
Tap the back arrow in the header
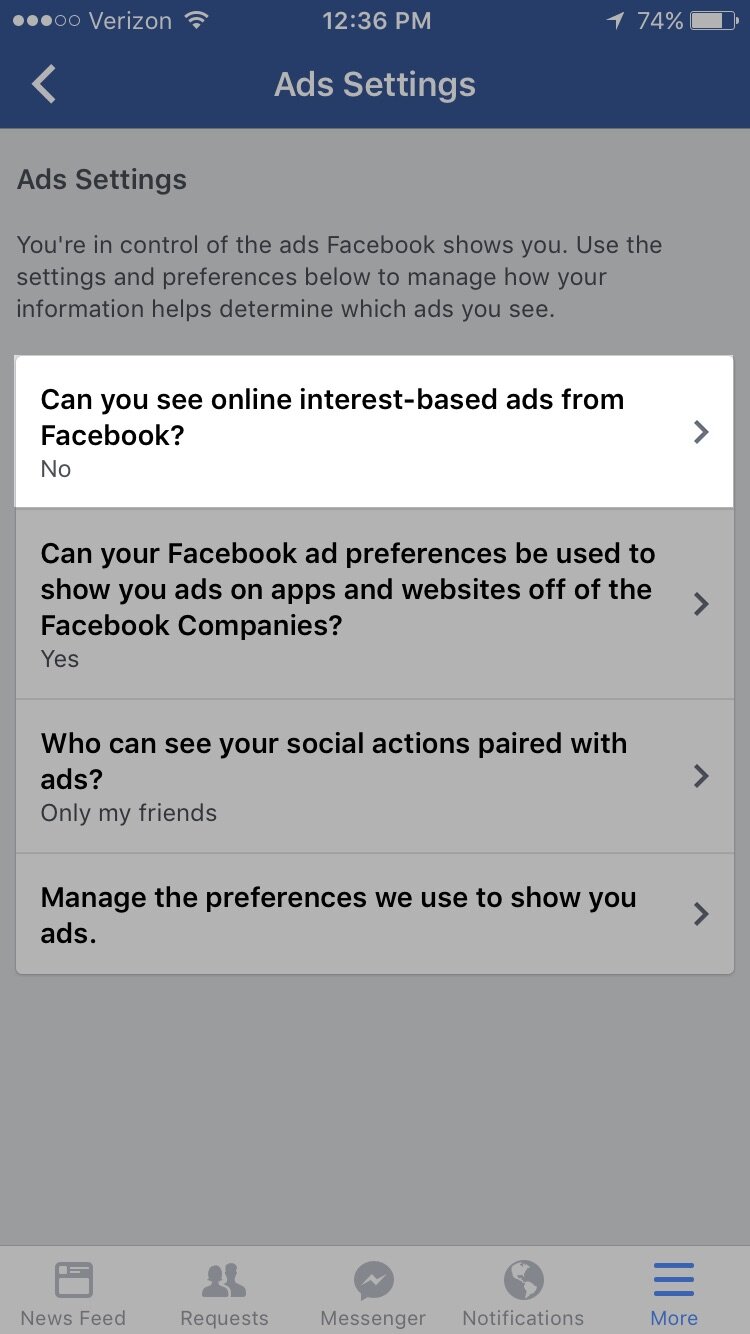(x=42, y=84)
